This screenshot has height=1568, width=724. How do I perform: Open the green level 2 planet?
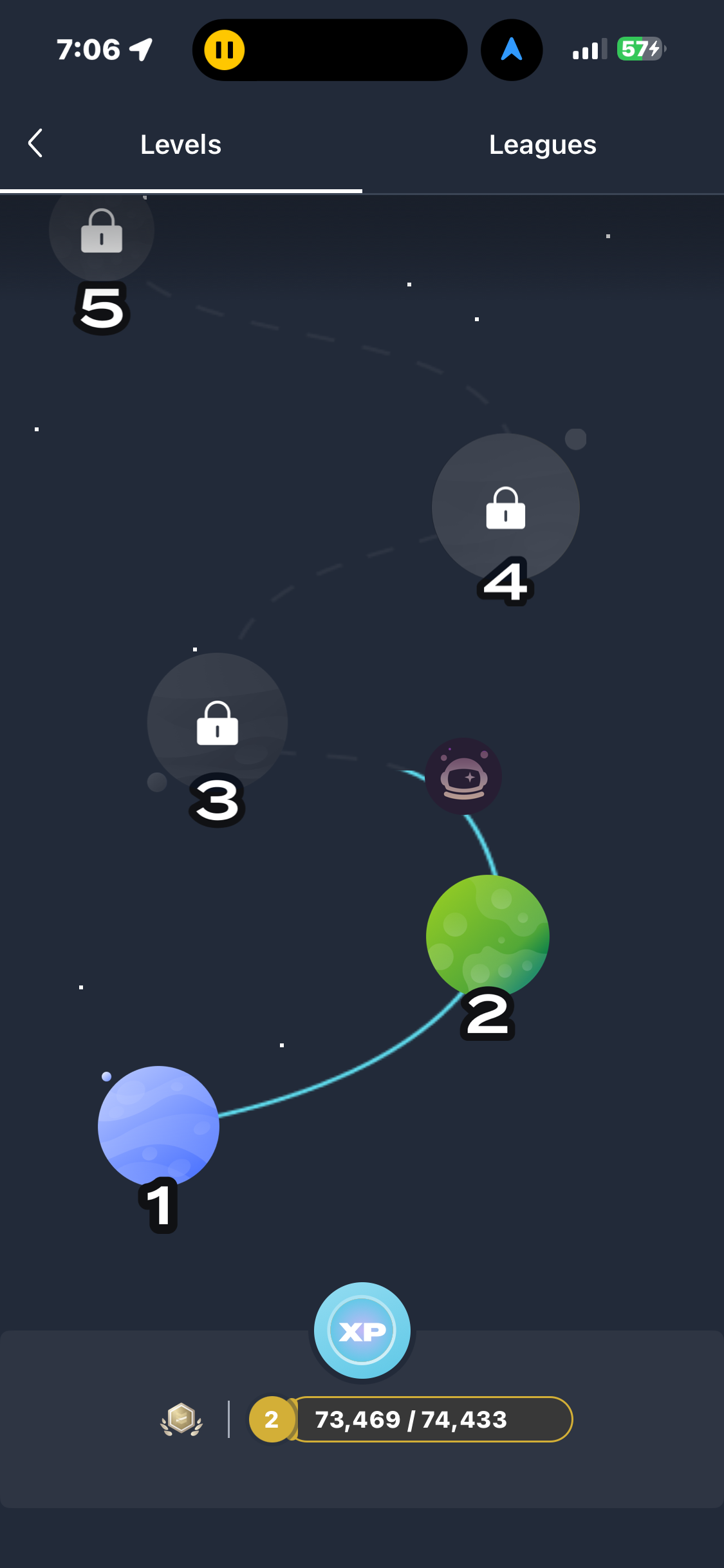tap(488, 936)
